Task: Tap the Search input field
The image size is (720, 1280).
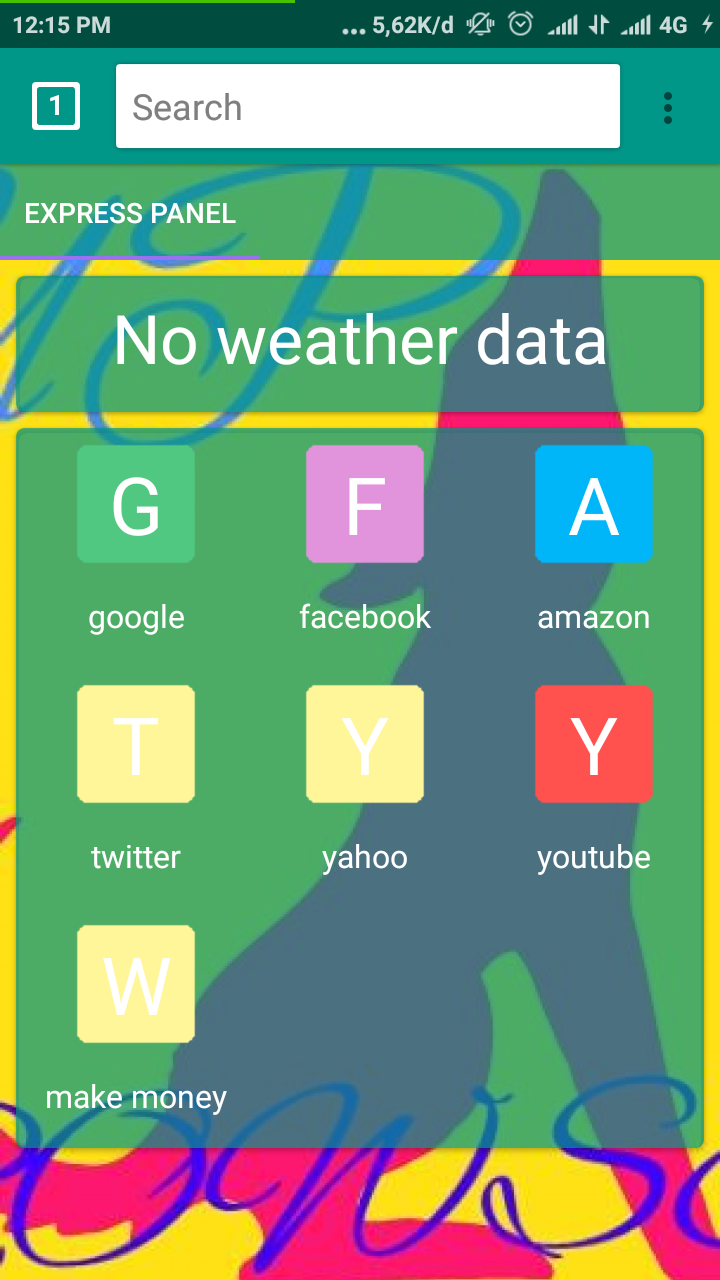Action: [x=368, y=106]
